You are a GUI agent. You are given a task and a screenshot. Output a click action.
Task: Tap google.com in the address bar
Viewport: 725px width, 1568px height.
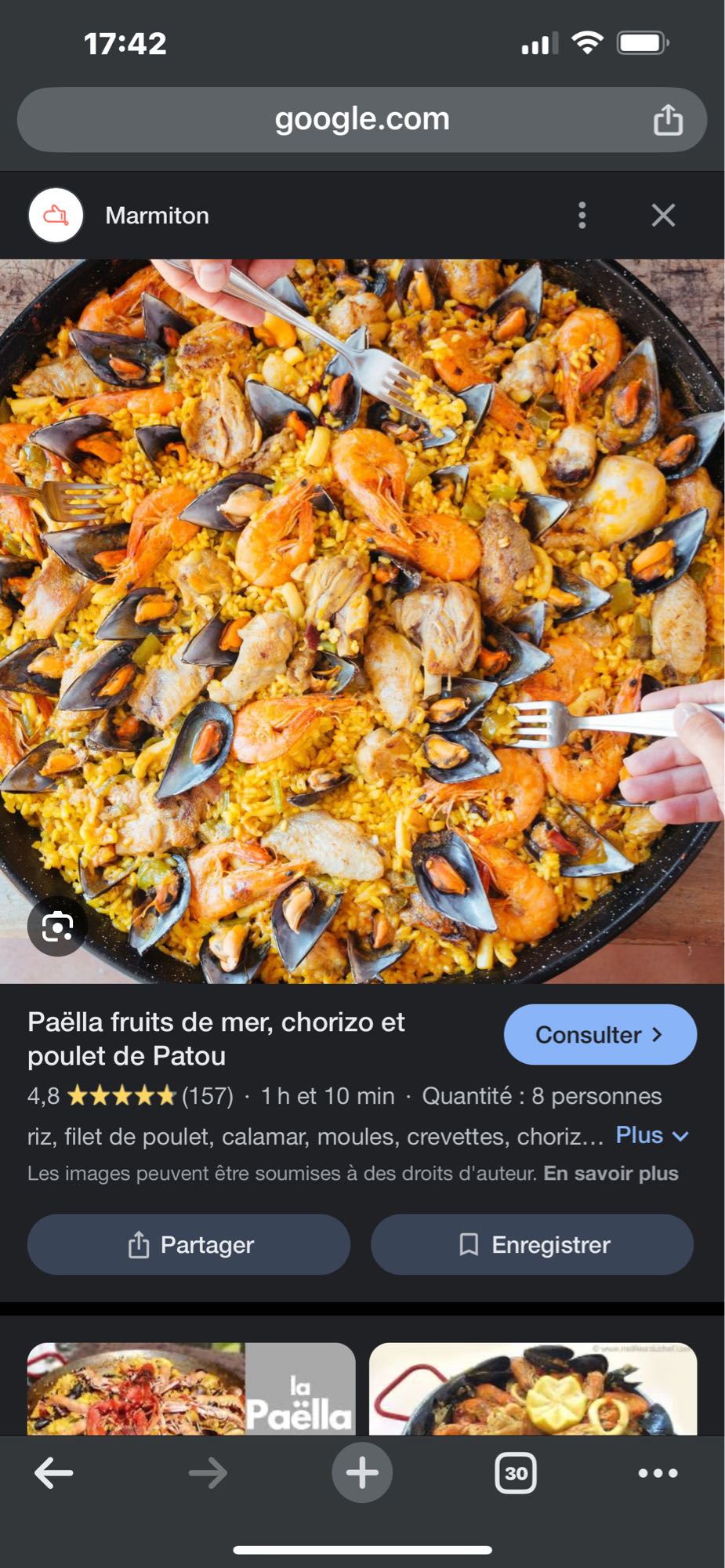click(361, 119)
